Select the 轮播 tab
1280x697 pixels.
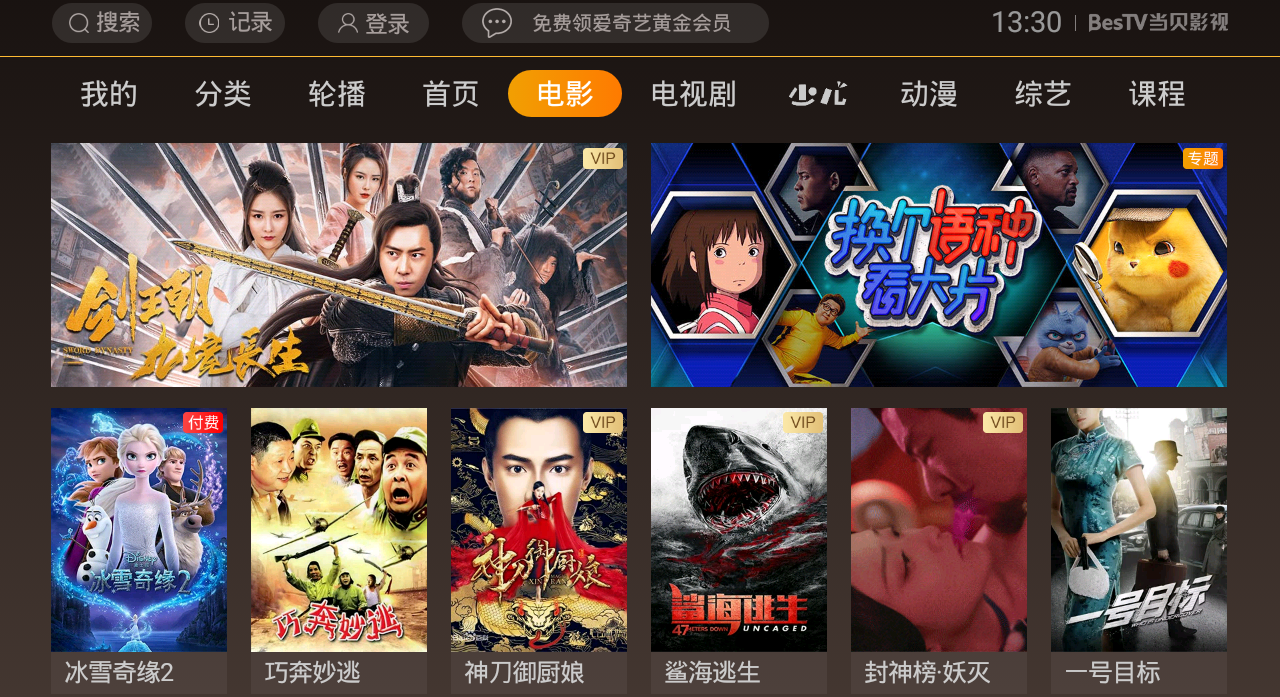(x=337, y=94)
